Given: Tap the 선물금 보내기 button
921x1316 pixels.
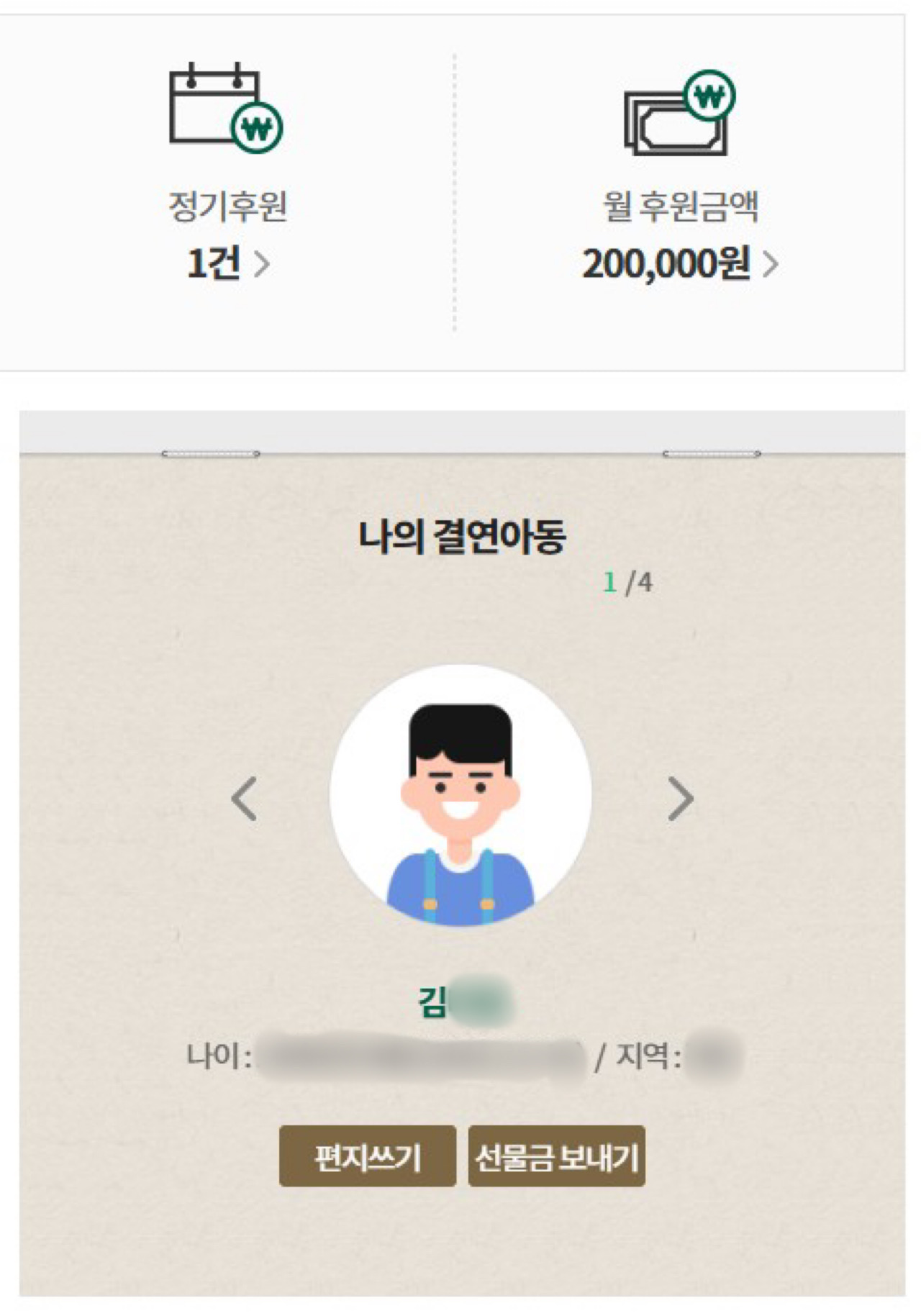Looking at the screenshot, I should (556, 1156).
